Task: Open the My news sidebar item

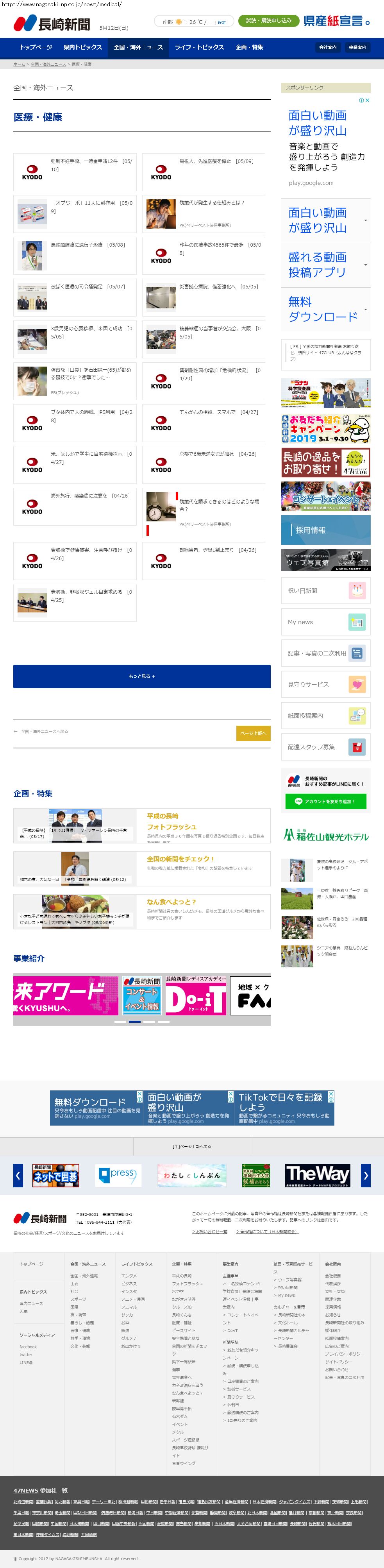Action: (x=325, y=622)
